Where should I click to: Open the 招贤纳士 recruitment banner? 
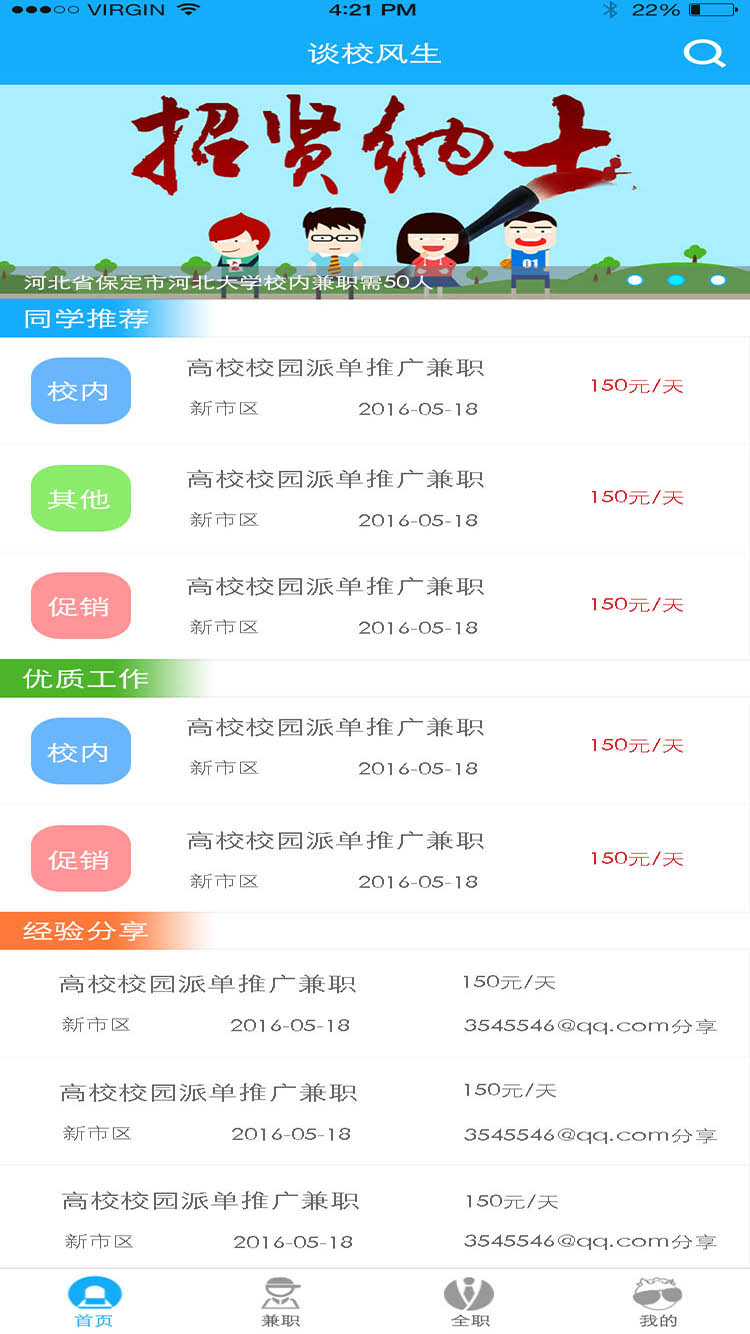pyautogui.click(x=375, y=190)
